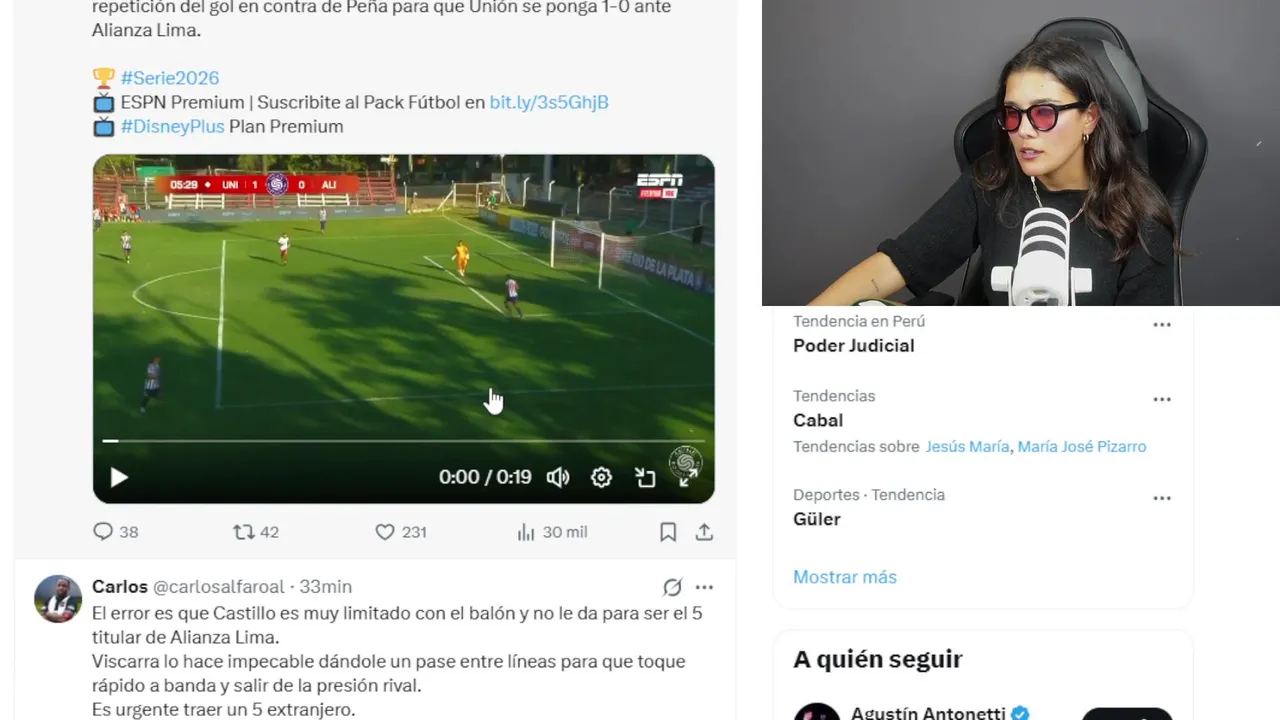Open the #DisneyPlus hashtag
This screenshot has height=720, width=1280.
coord(172,126)
